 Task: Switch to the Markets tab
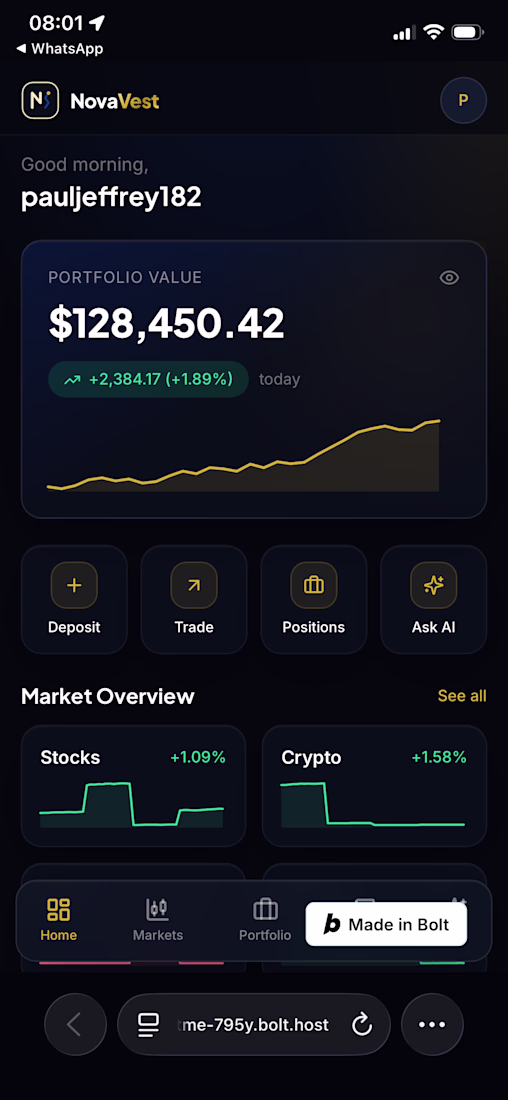[158, 920]
